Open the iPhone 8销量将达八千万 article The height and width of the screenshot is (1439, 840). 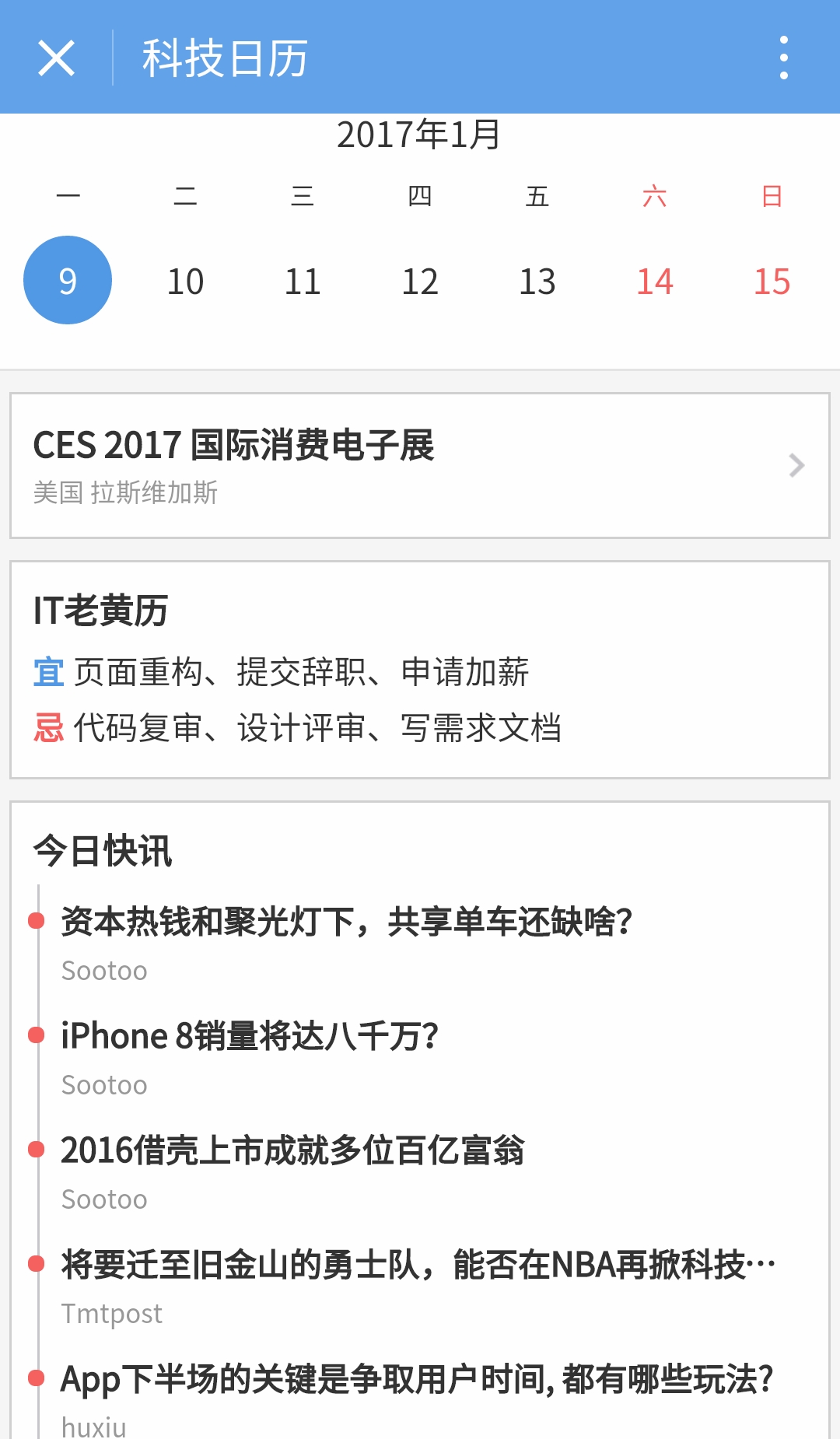250,1036
